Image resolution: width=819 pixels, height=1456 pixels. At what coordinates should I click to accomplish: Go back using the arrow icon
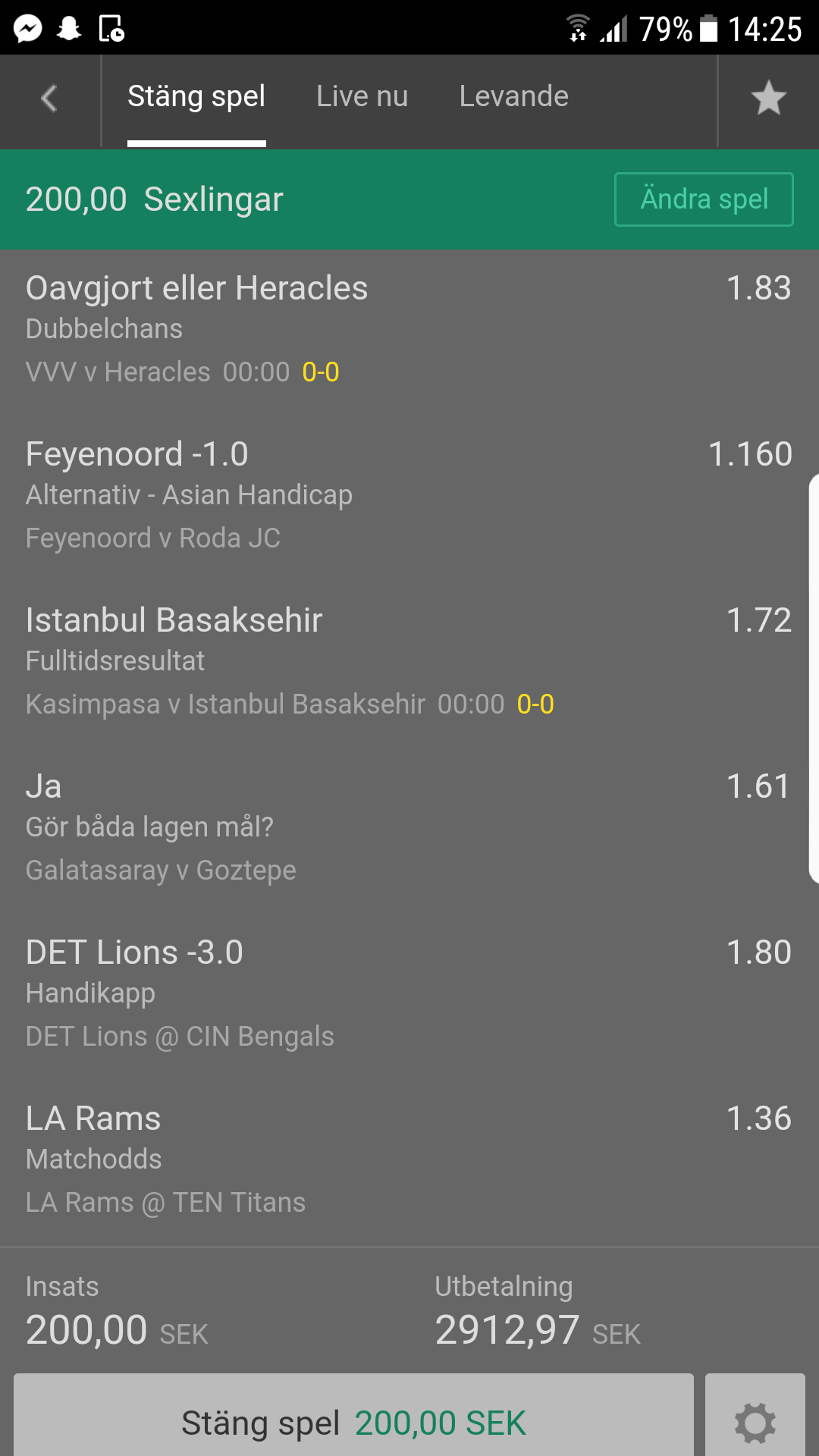(49, 98)
